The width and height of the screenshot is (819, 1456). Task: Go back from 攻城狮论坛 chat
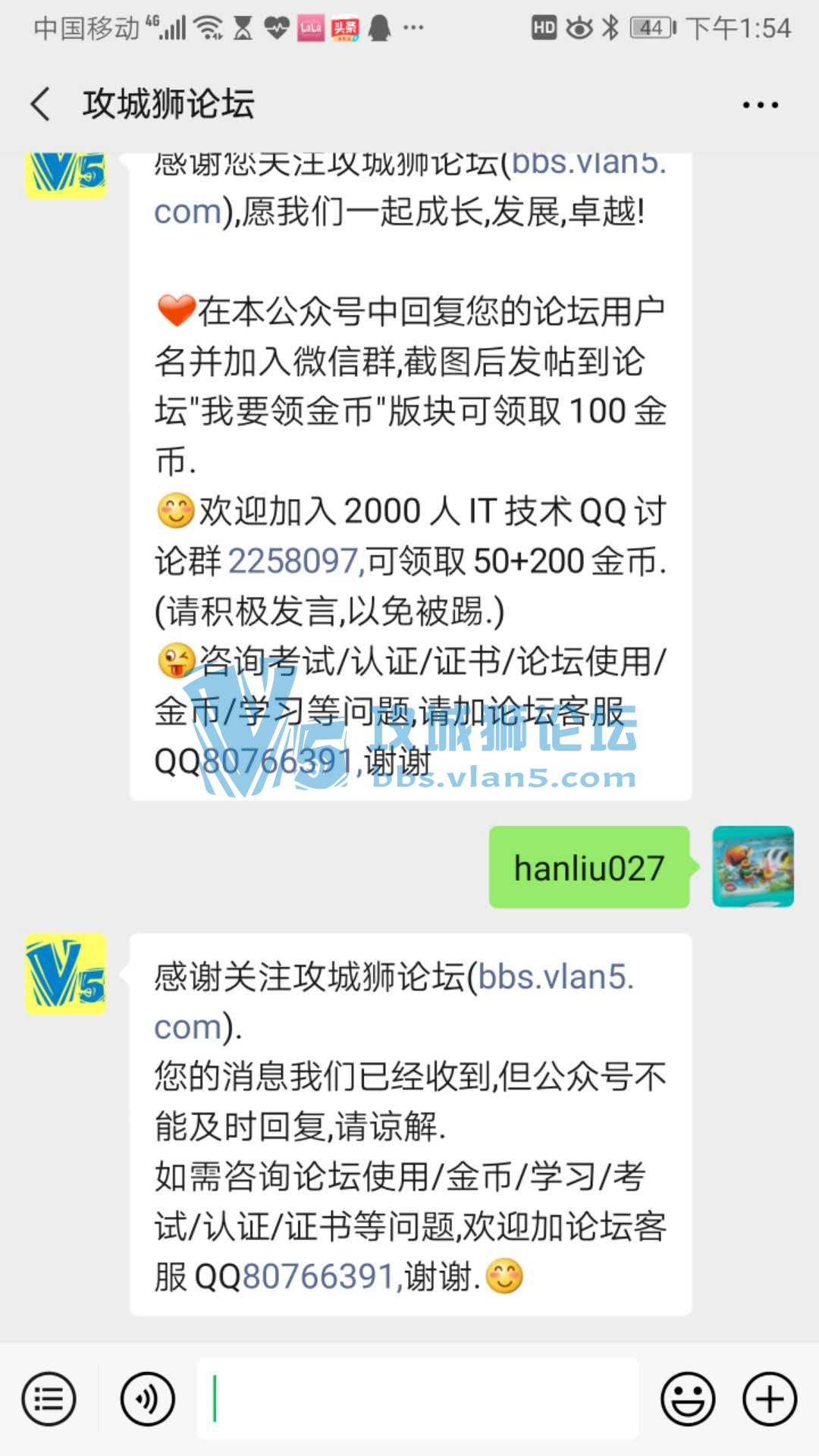click(x=41, y=104)
